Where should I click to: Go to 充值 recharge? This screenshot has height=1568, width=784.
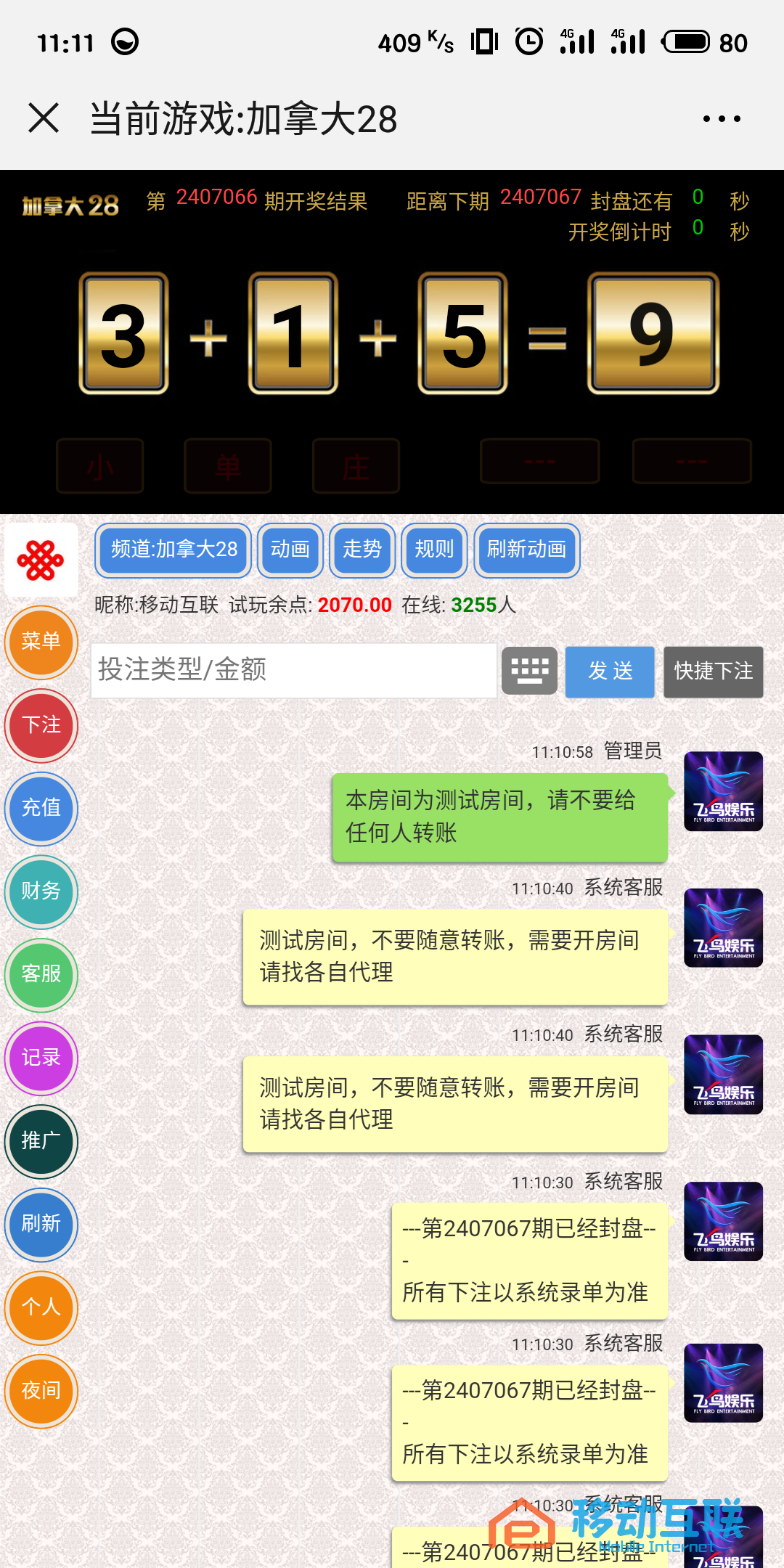41,808
